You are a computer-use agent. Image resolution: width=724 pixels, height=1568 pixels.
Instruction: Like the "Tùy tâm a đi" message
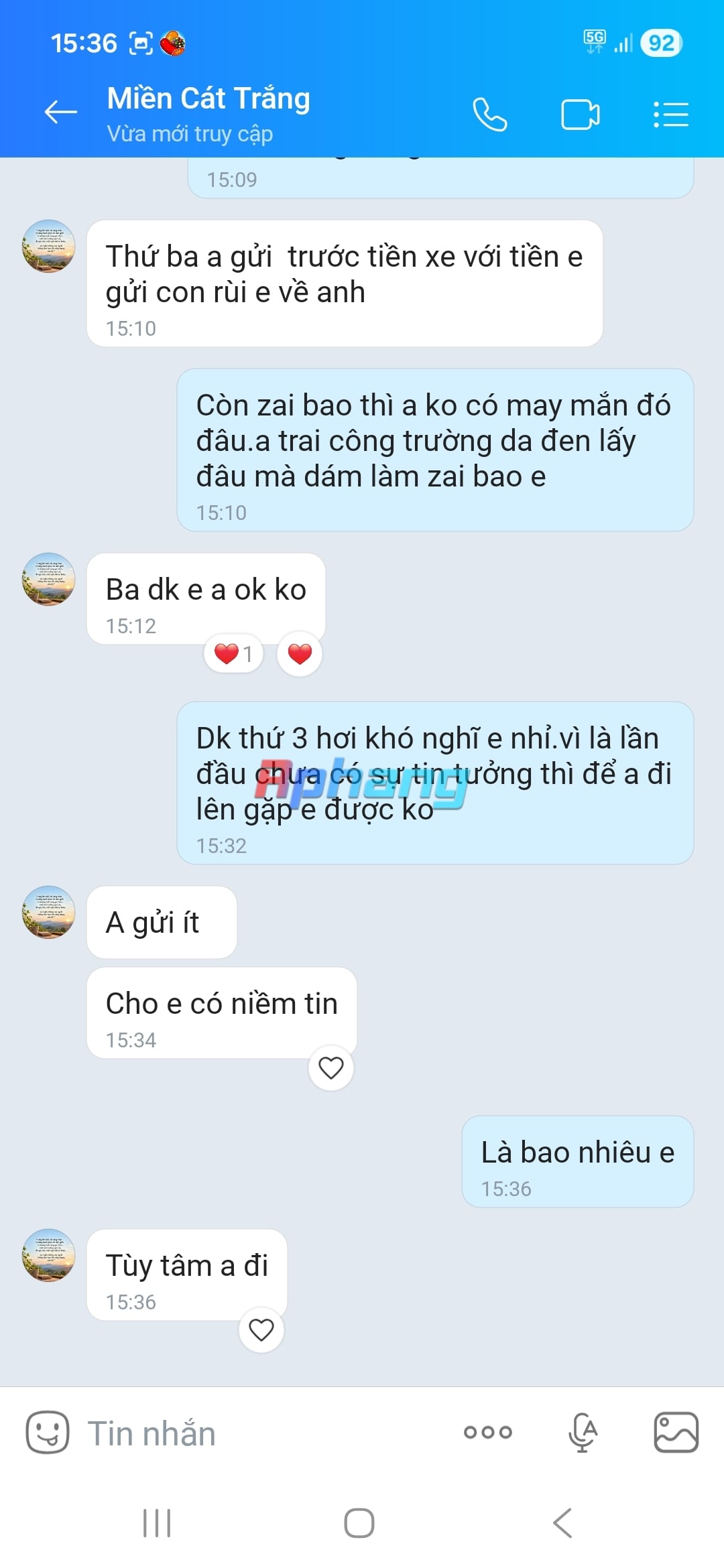pyautogui.click(x=261, y=1329)
